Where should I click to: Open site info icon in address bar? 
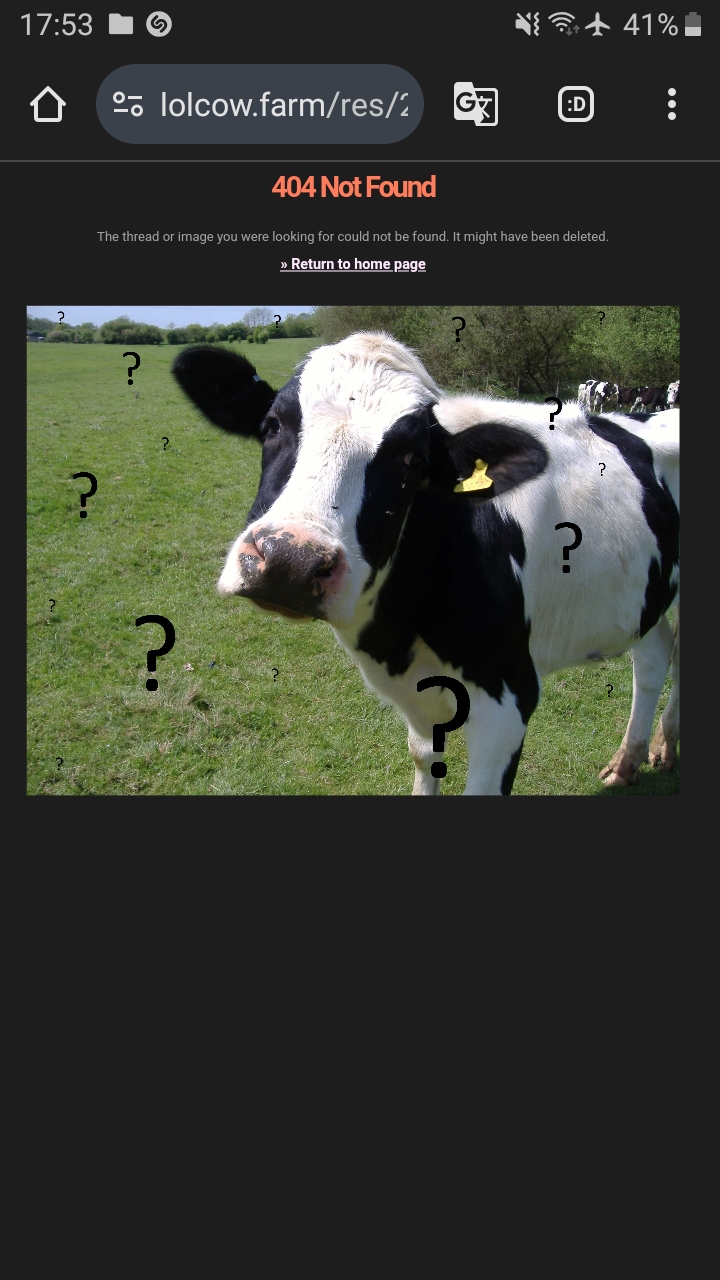(x=128, y=104)
